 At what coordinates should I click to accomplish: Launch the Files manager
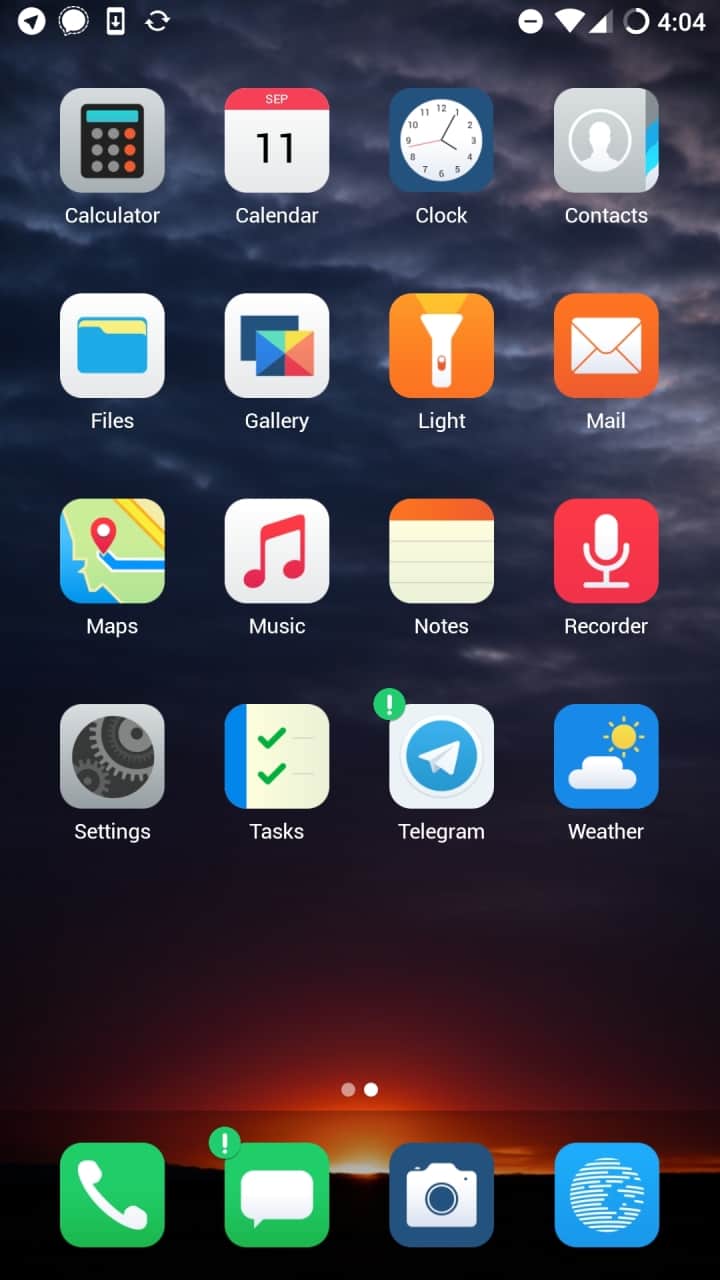[112, 345]
